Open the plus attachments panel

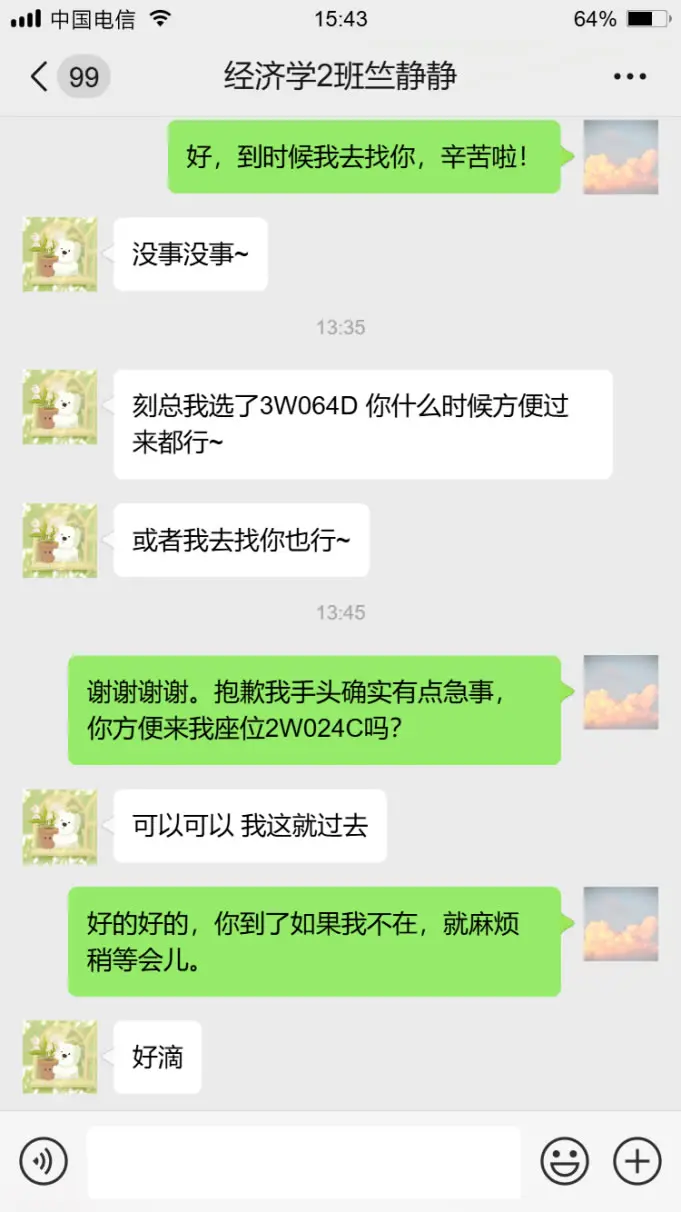click(x=637, y=1162)
